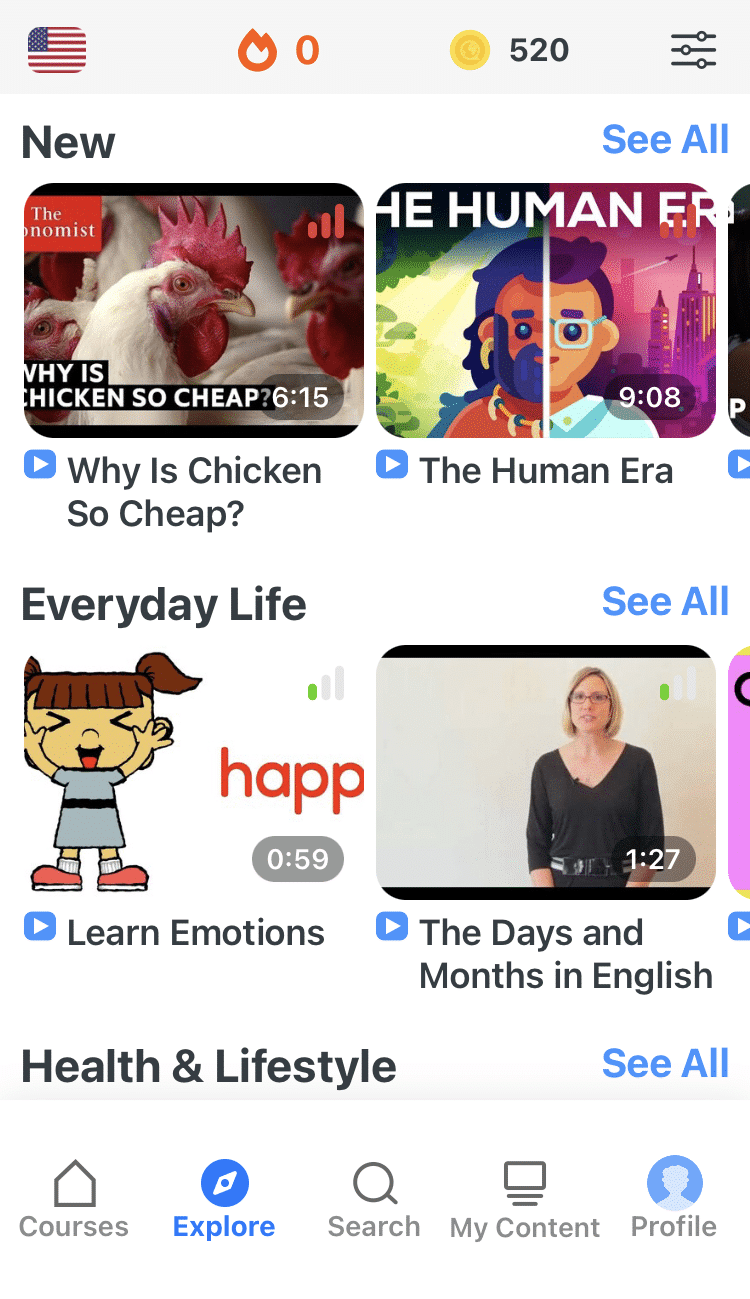Viewport: 750px width, 1299px height.
Task: Select the Explore tab
Action: (x=224, y=1199)
